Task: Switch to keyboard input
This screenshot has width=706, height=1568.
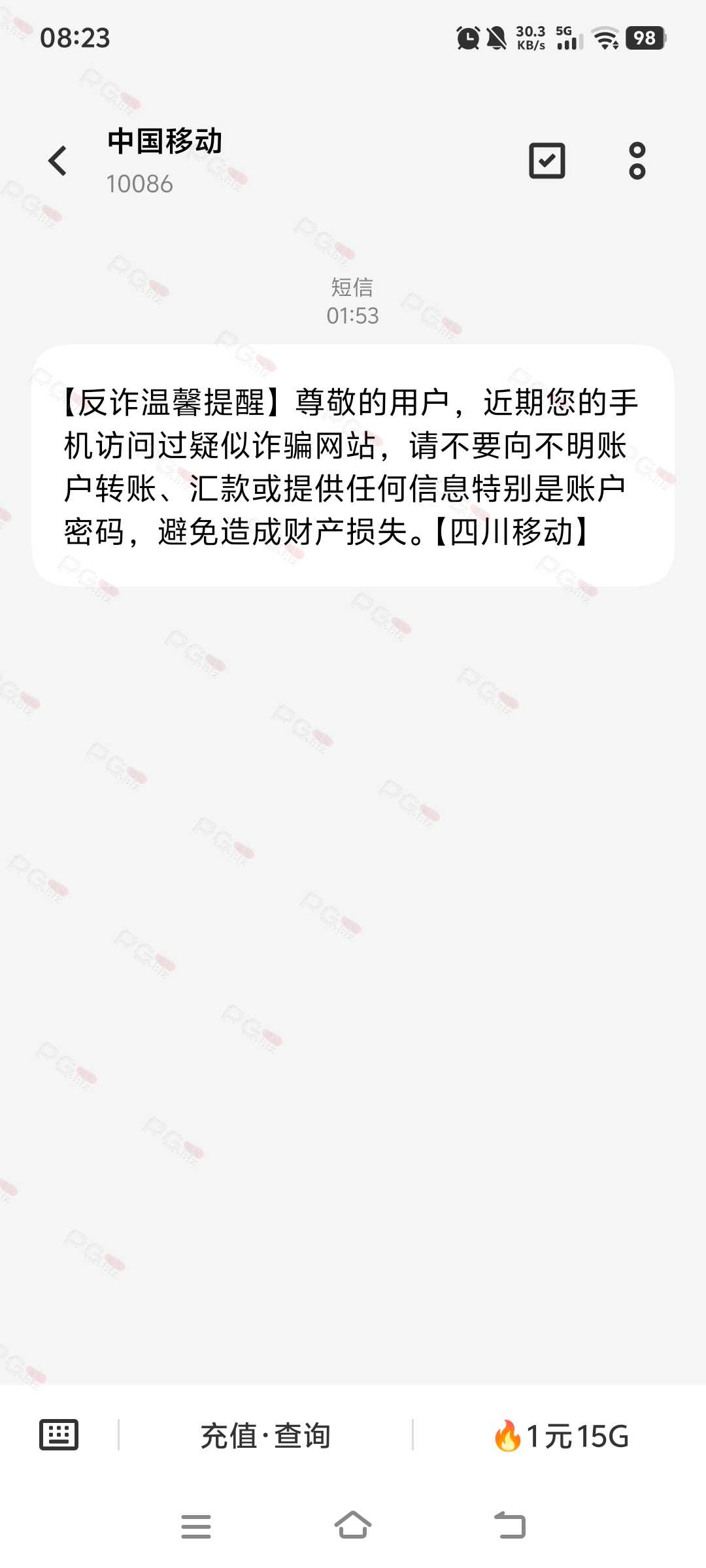Action: point(59,1435)
